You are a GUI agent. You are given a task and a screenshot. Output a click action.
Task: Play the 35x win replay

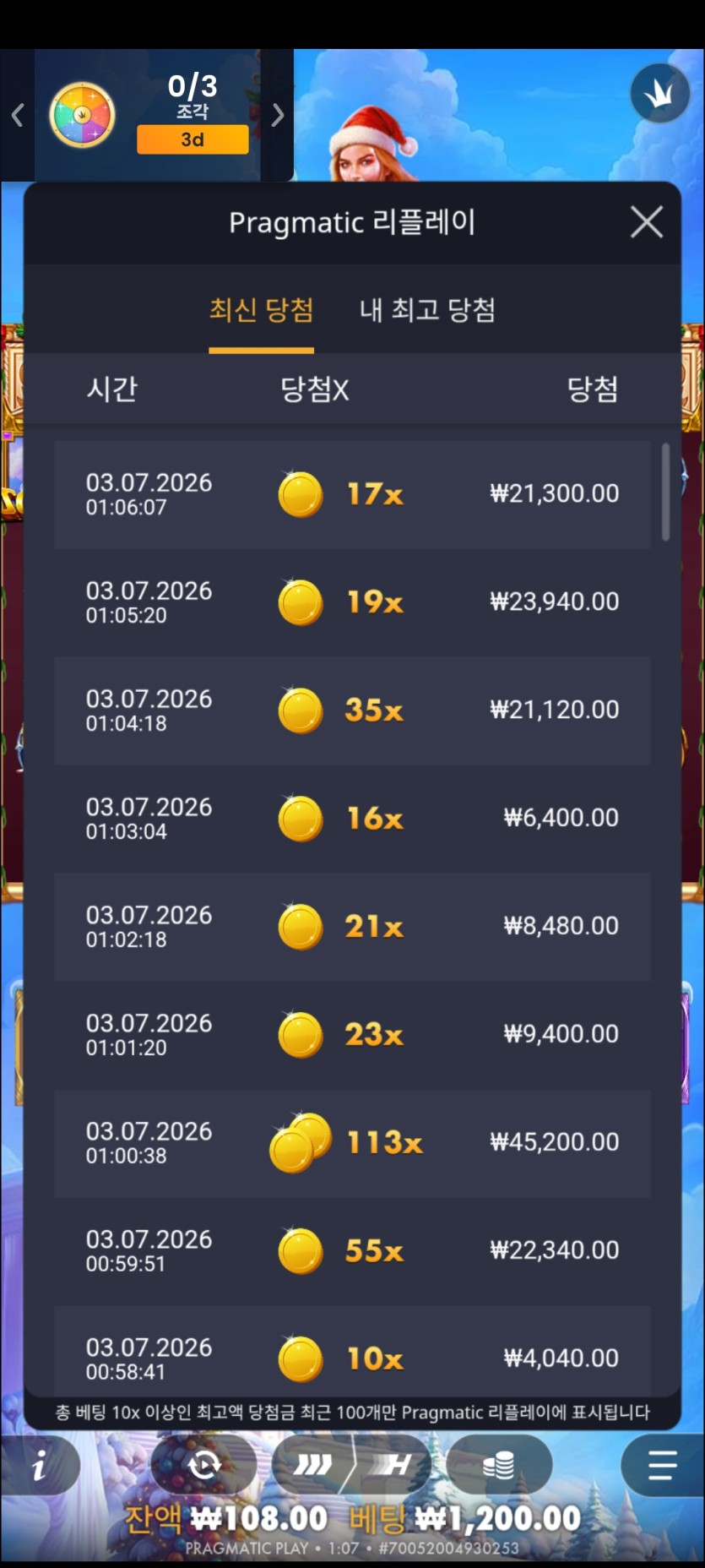352,711
